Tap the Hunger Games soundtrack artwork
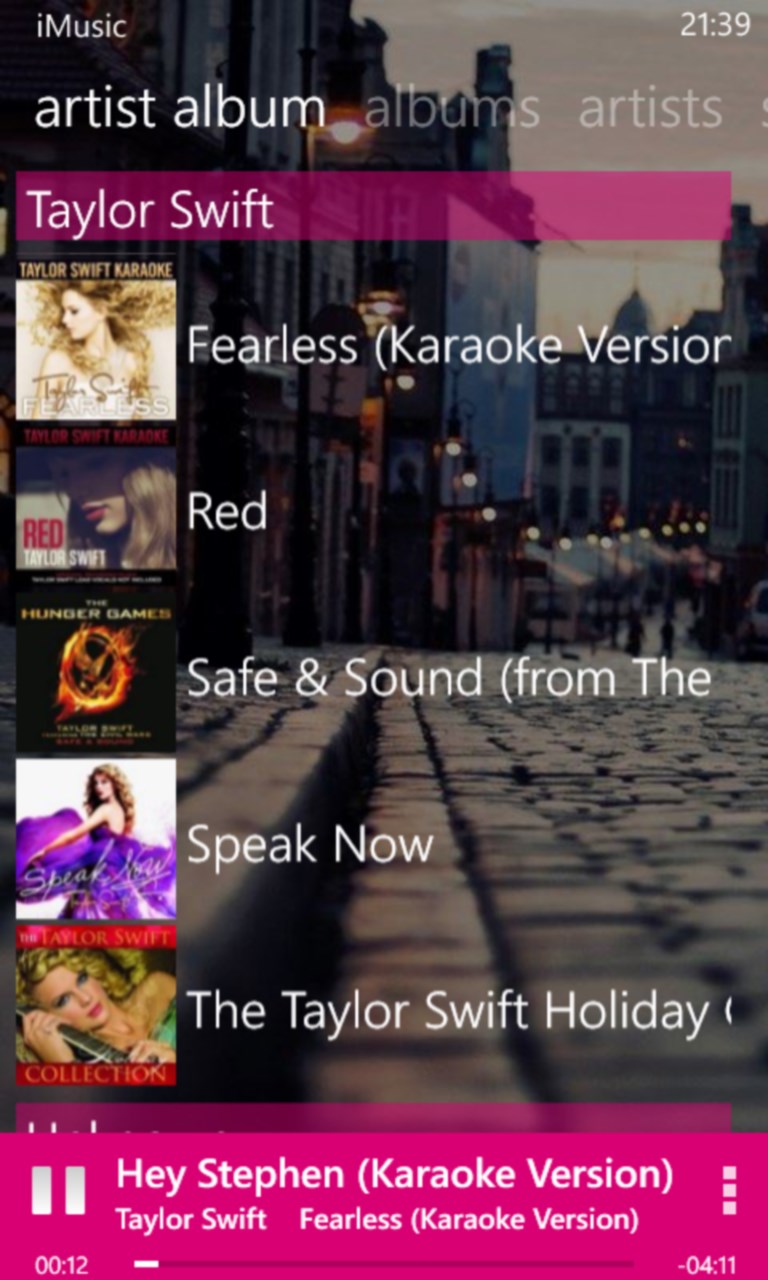Screen dimensions: 768x1280 click(x=95, y=677)
